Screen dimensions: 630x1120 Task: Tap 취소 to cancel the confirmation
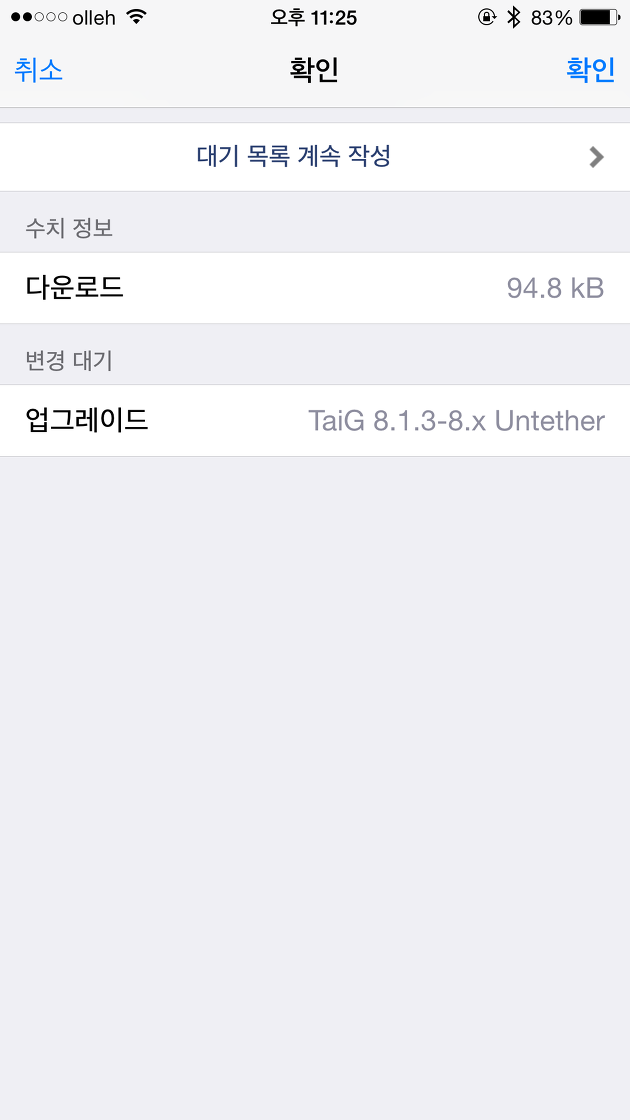39,71
